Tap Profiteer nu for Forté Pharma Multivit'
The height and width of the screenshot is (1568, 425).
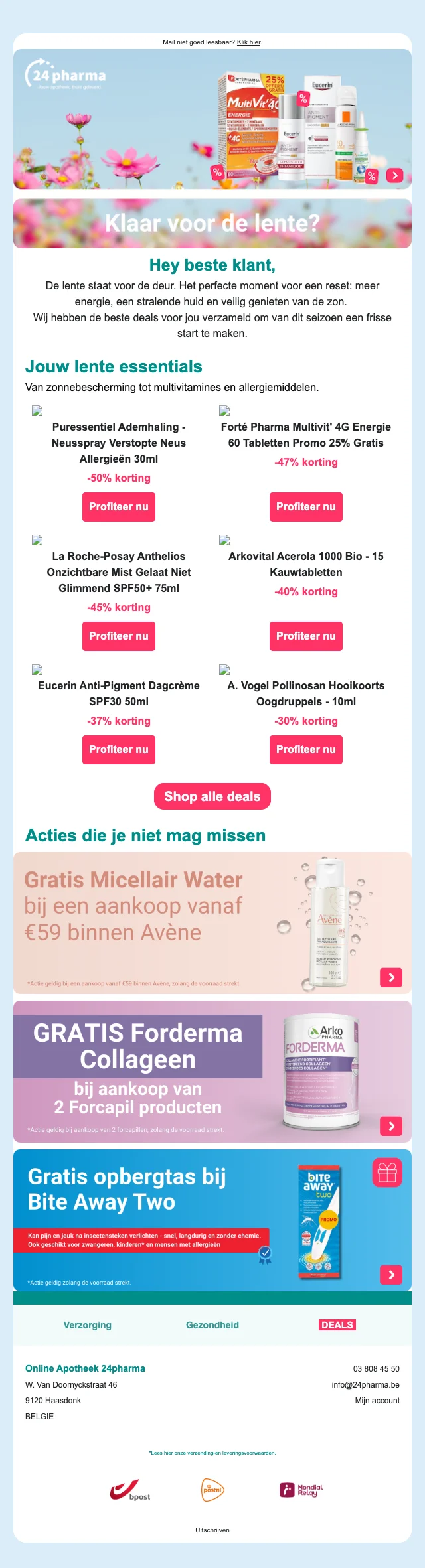click(x=306, y=507)
